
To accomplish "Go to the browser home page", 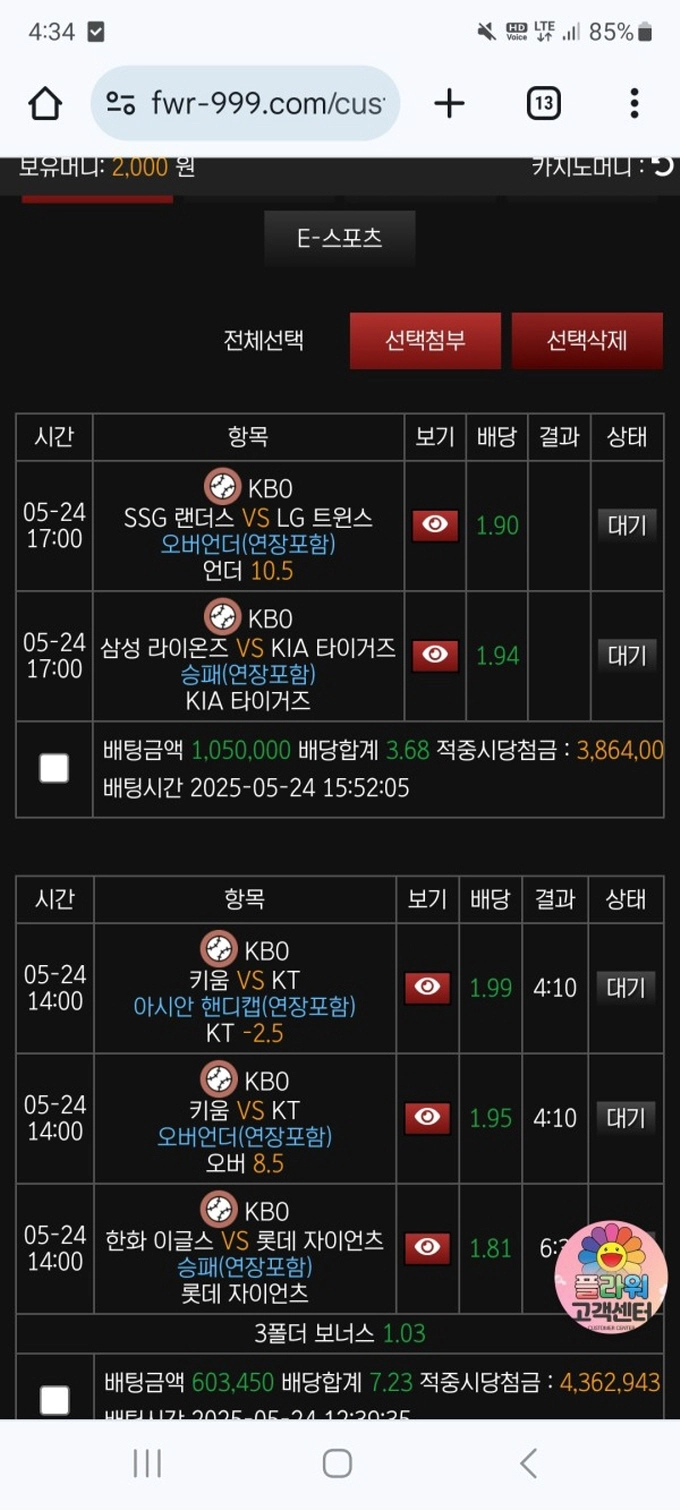I will click(x=45, y=103).
